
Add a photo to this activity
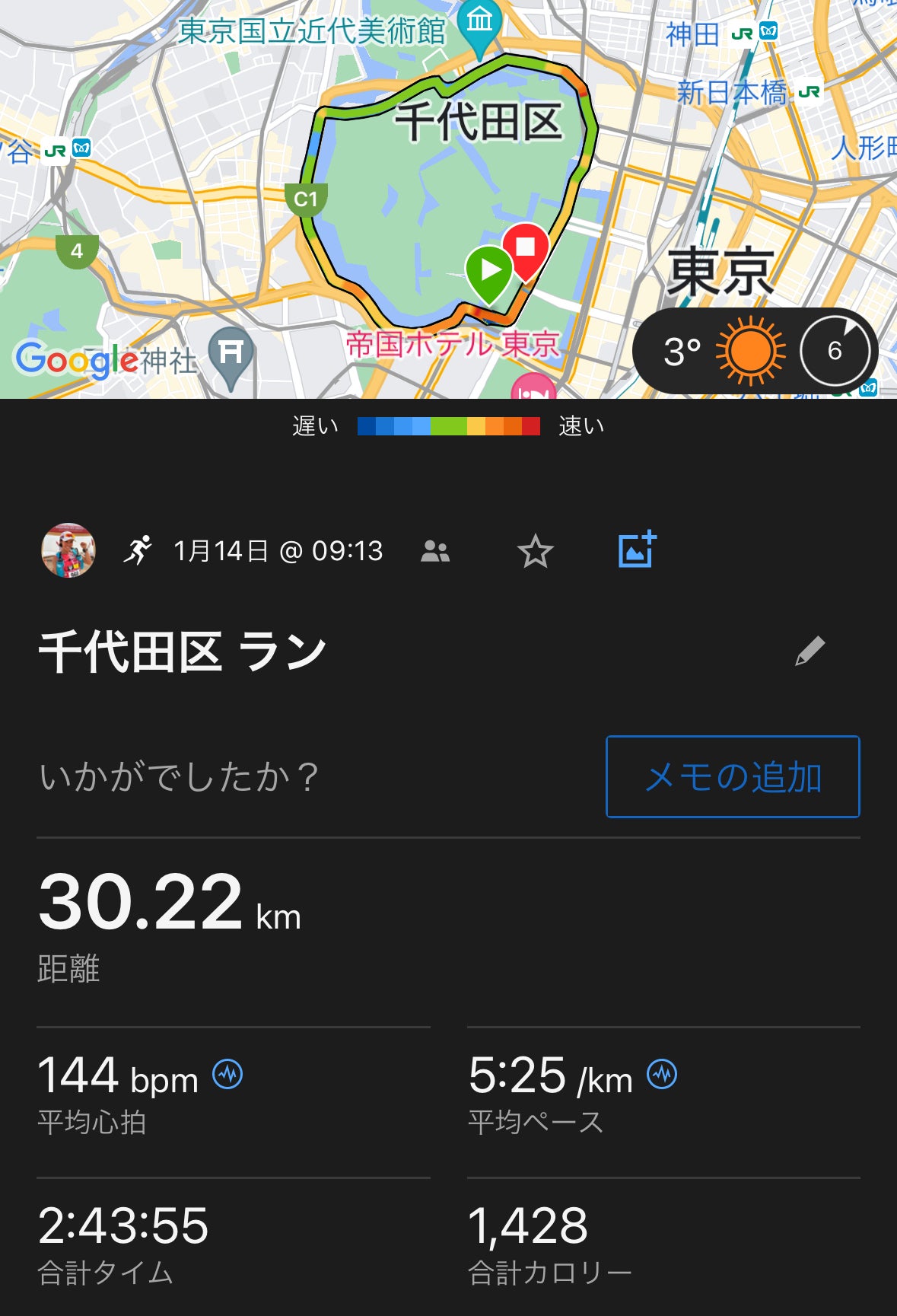637,549
